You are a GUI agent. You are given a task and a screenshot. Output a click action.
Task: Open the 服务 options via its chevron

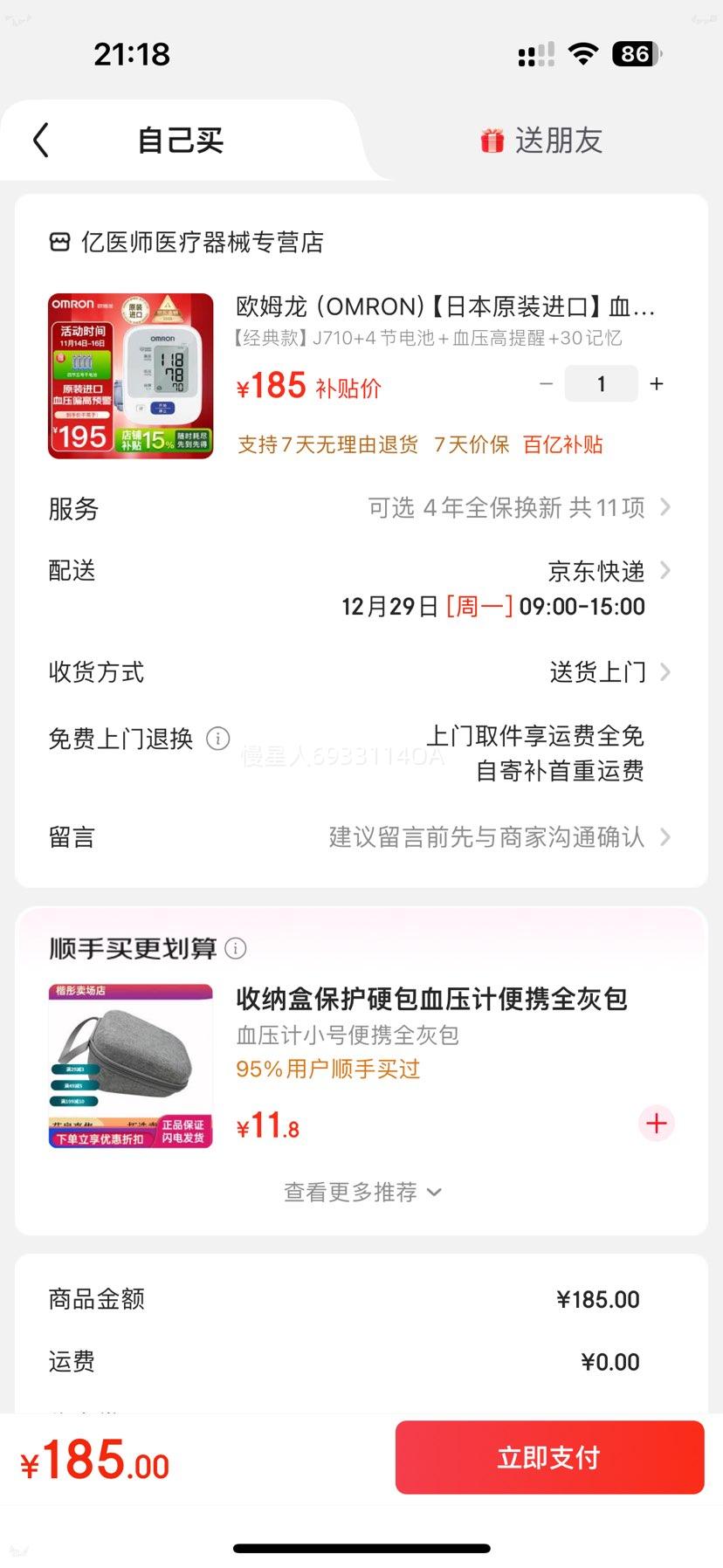(666, 507)
